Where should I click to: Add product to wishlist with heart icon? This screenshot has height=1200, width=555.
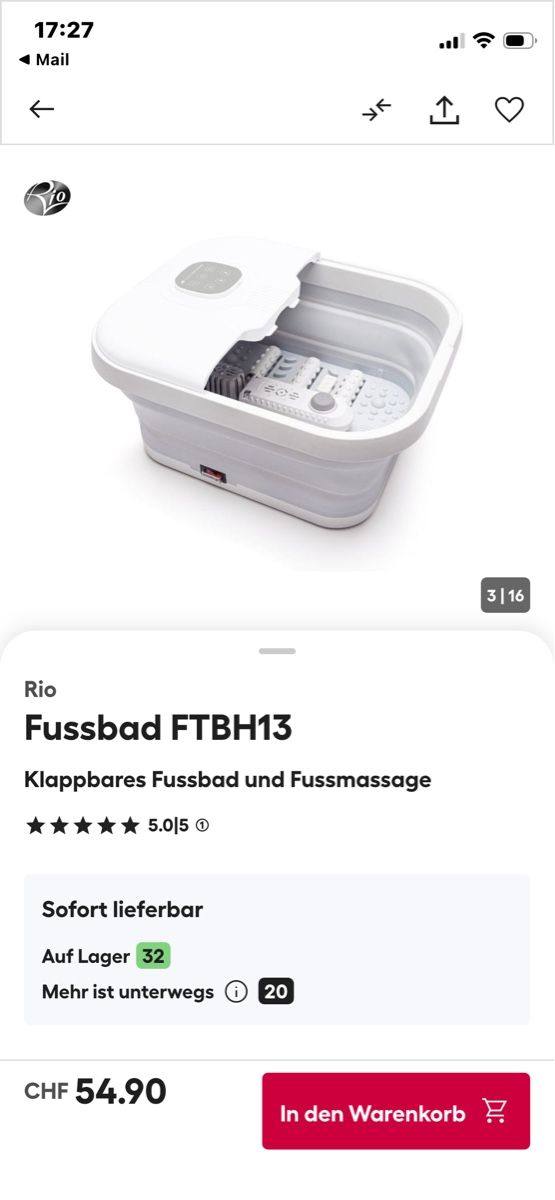coord(510,110)
